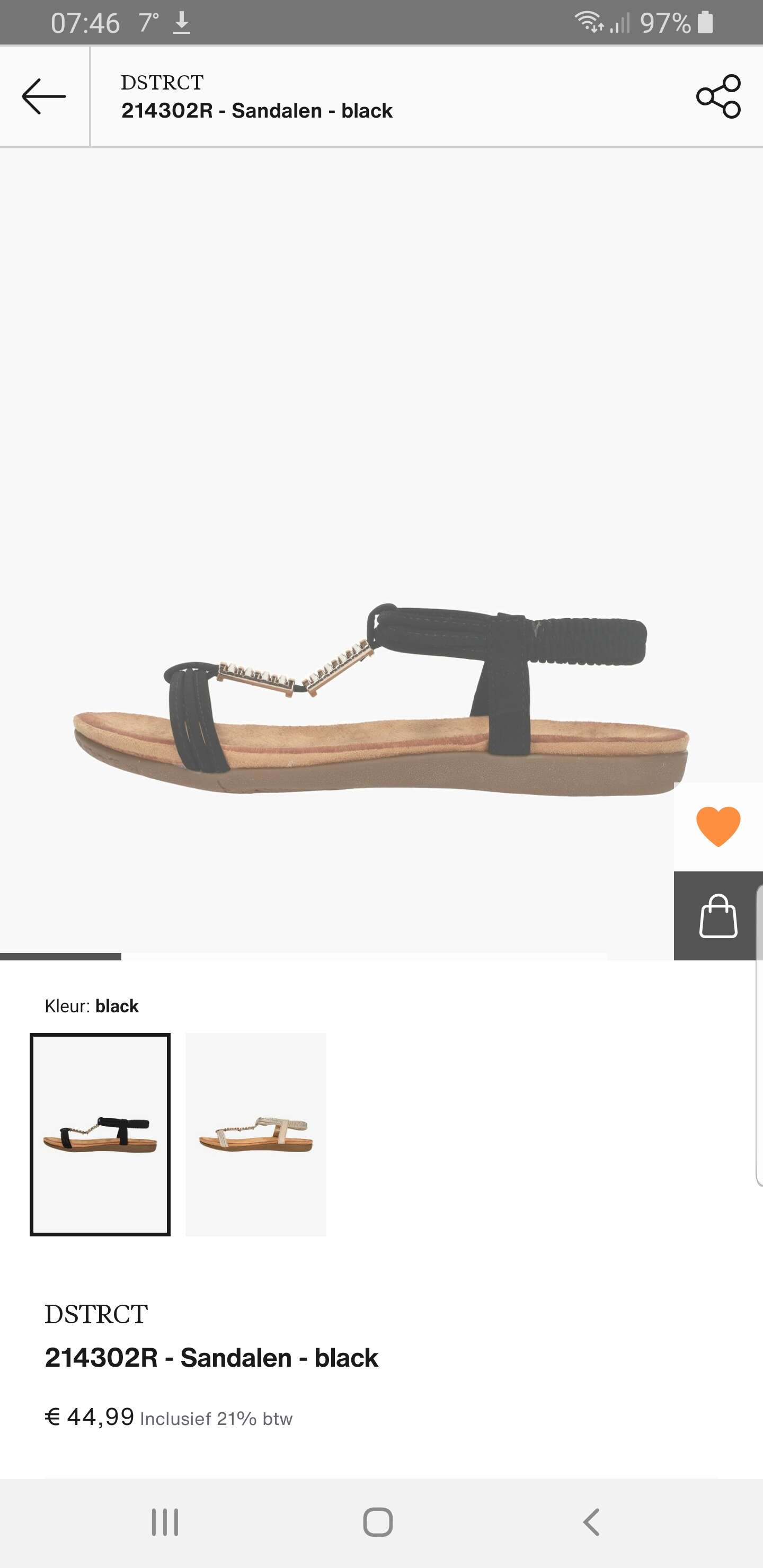Viewport: 763px width, 1568px height.
Task: Add sandals to shopping bag
Action: (x=718, y=915)
